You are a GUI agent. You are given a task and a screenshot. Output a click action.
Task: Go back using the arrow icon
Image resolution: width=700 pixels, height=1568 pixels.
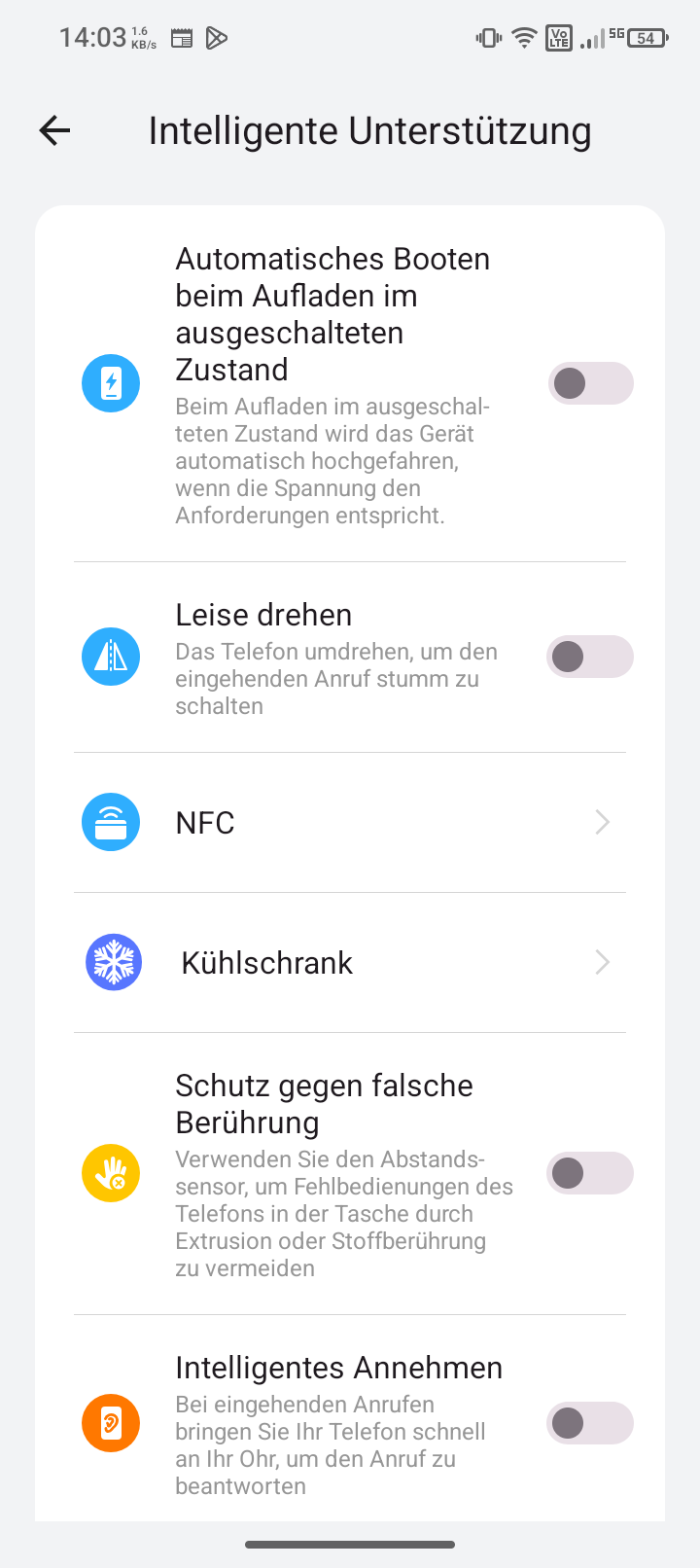point(55,130)
